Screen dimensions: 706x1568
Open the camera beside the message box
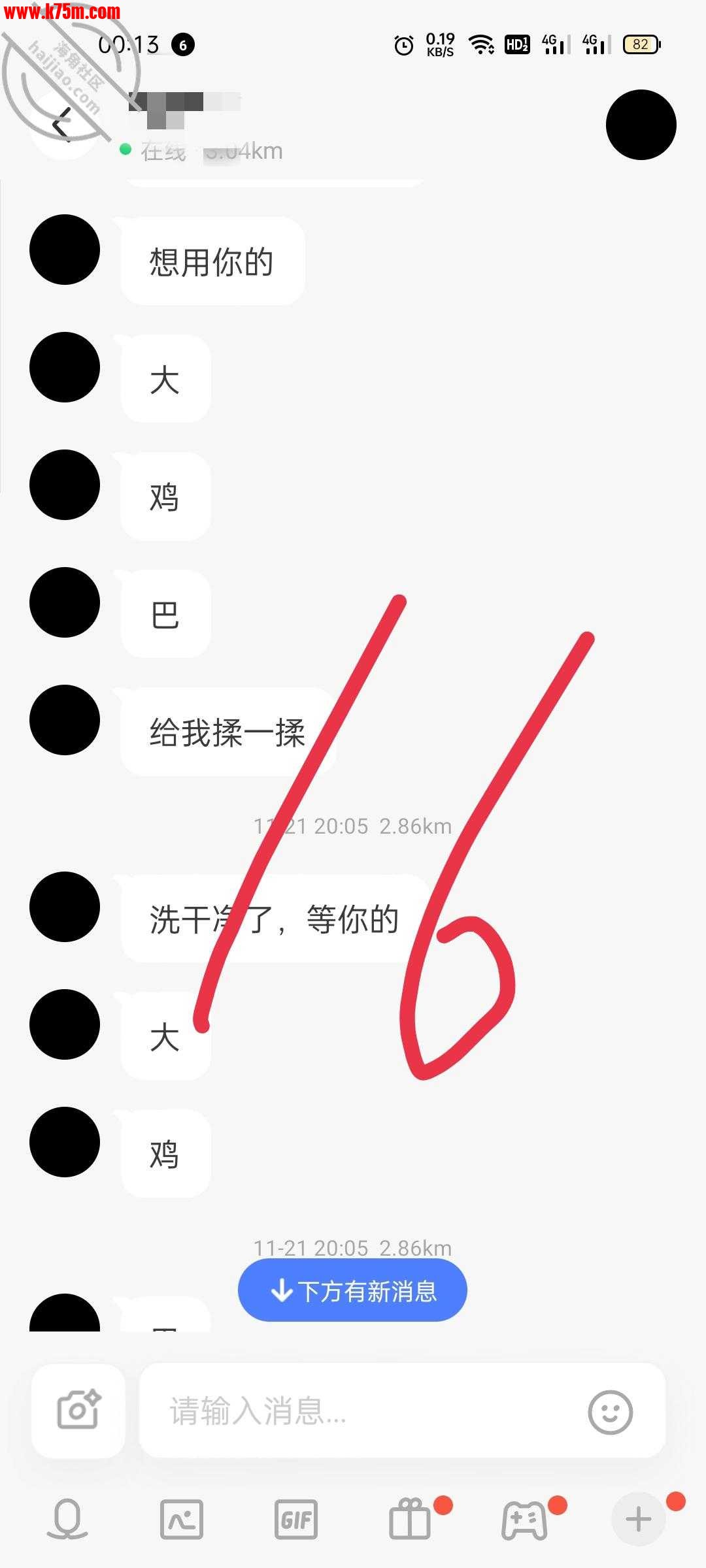(x=78, y=1410)
